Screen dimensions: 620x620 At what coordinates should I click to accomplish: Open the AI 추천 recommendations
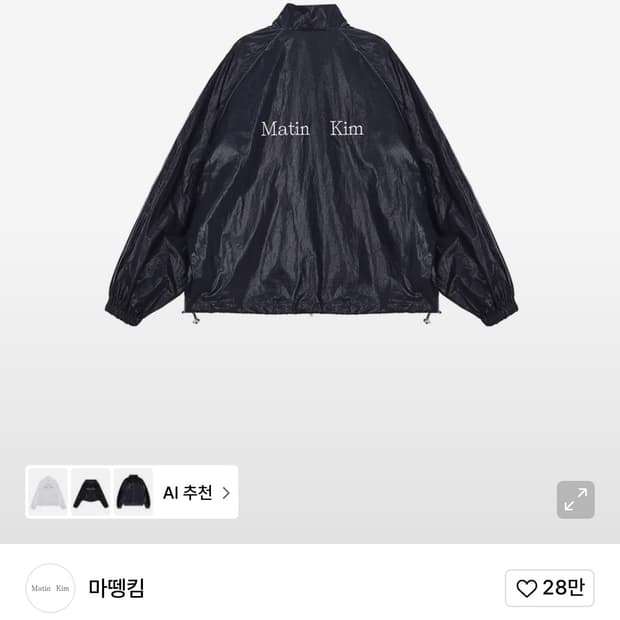197,492
